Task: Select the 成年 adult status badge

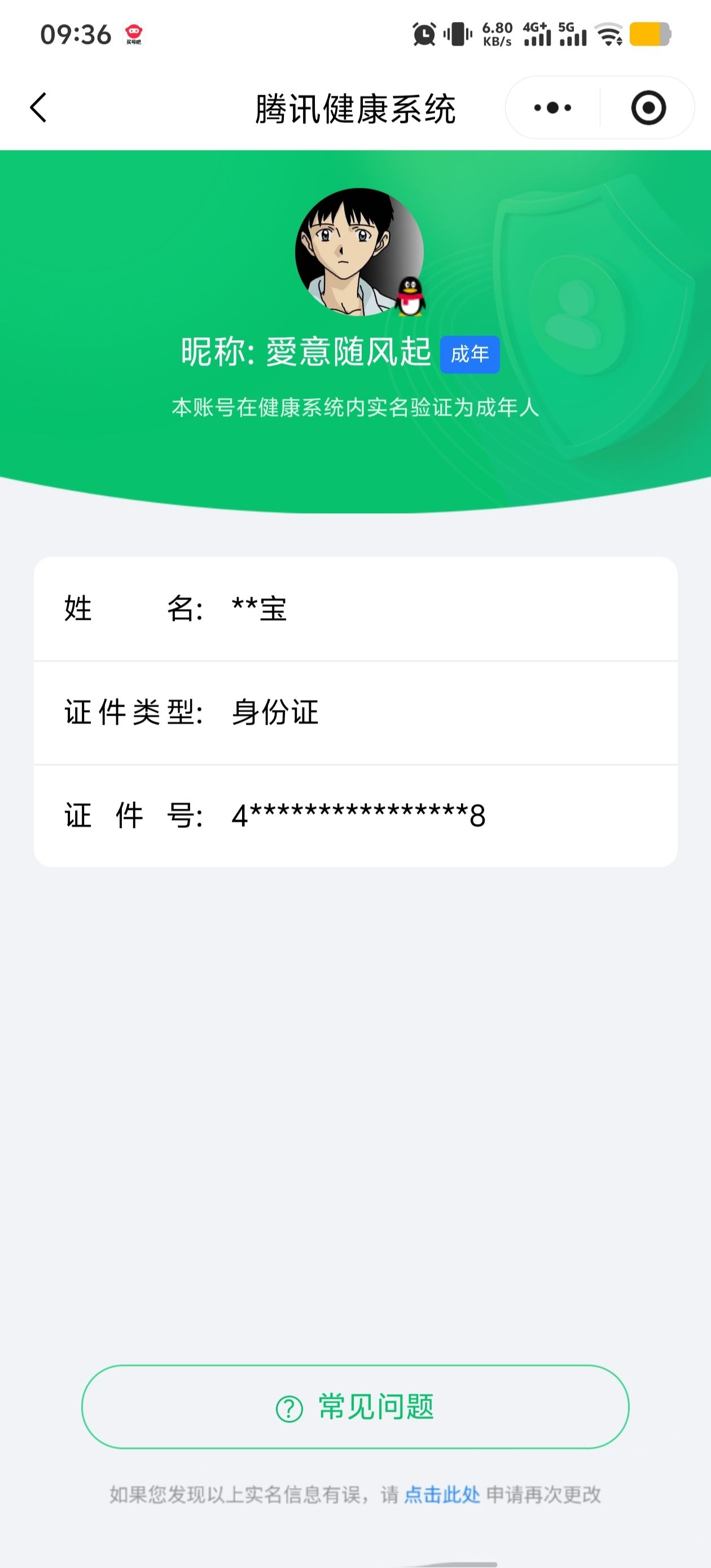Action: pos(471,355)
